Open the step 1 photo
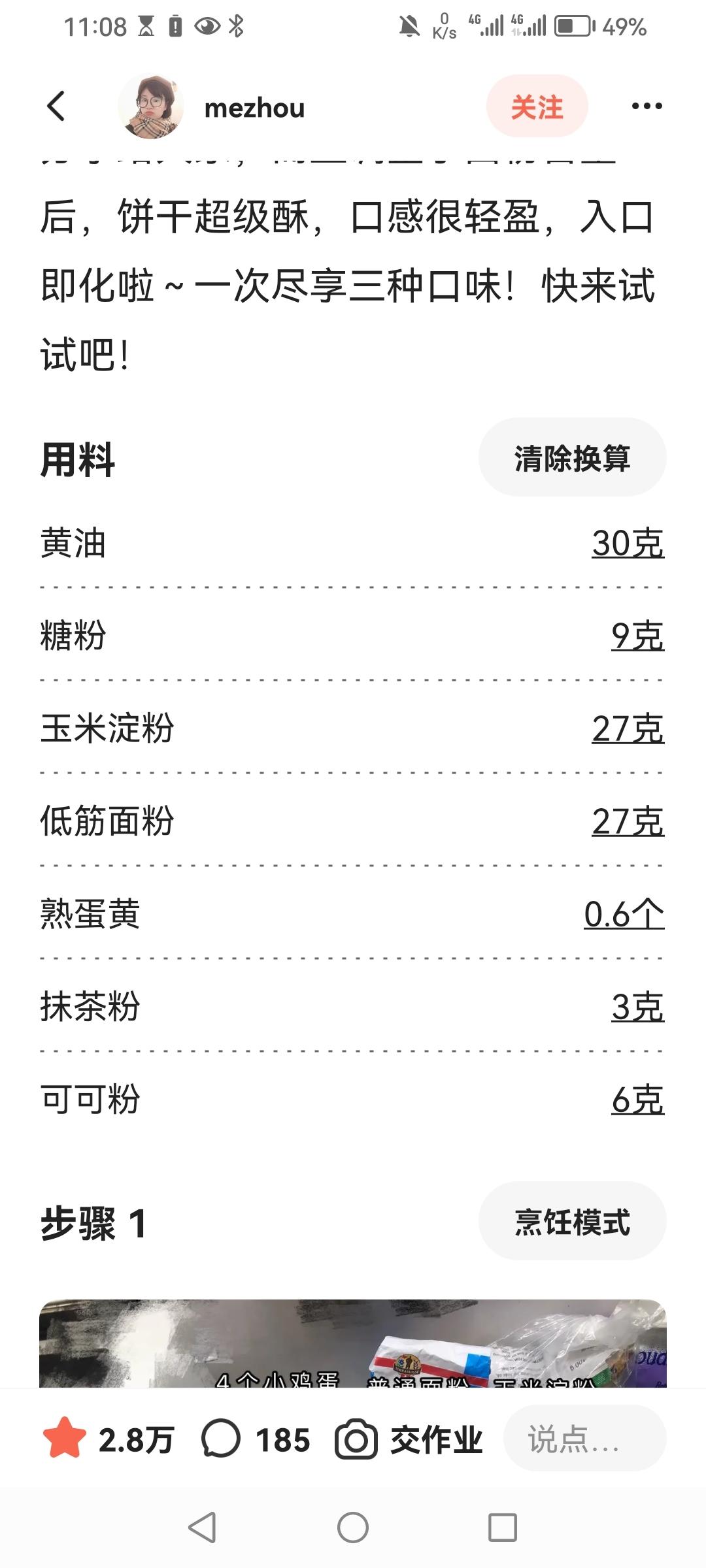 point(353,1343)
